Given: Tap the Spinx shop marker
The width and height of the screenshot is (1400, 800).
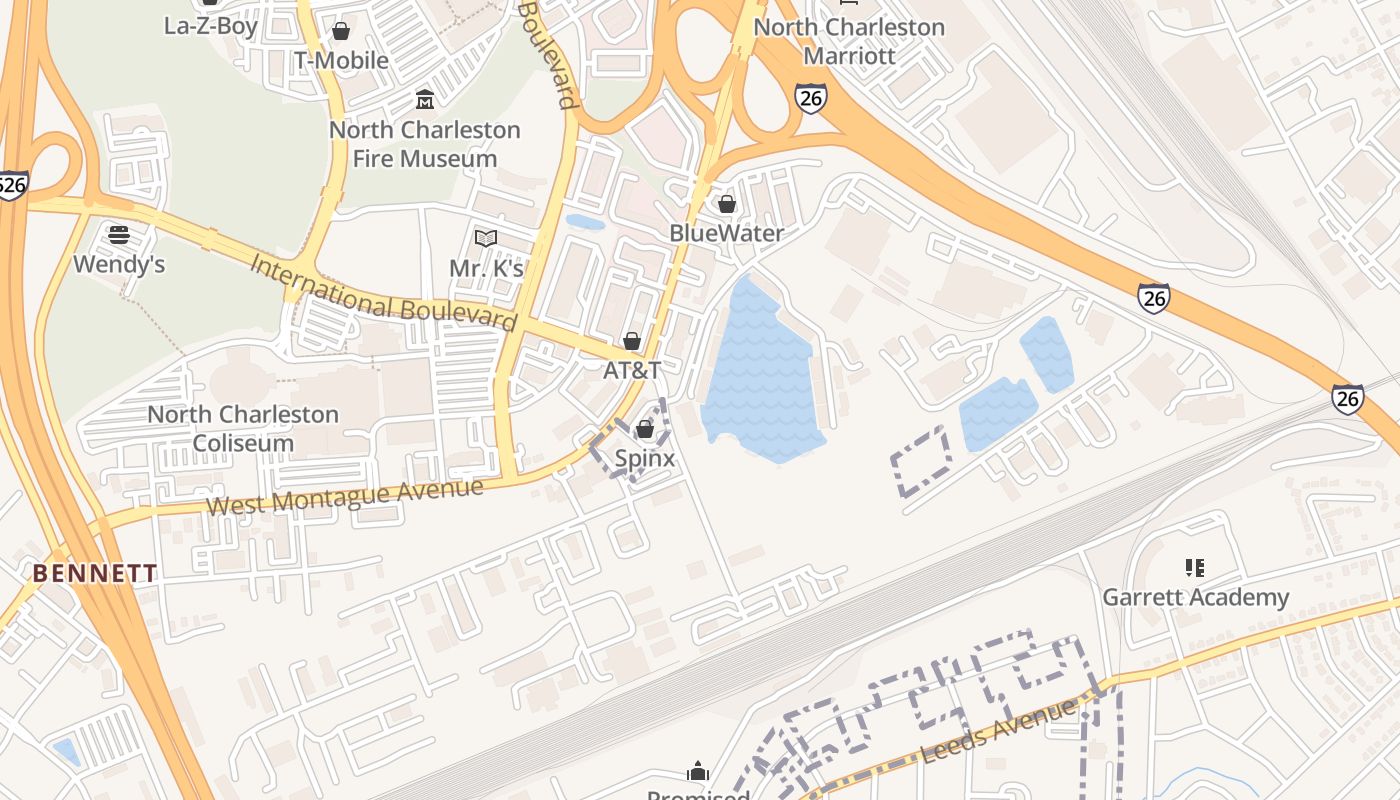Looking at the screenshot, I should pos(645,429).
